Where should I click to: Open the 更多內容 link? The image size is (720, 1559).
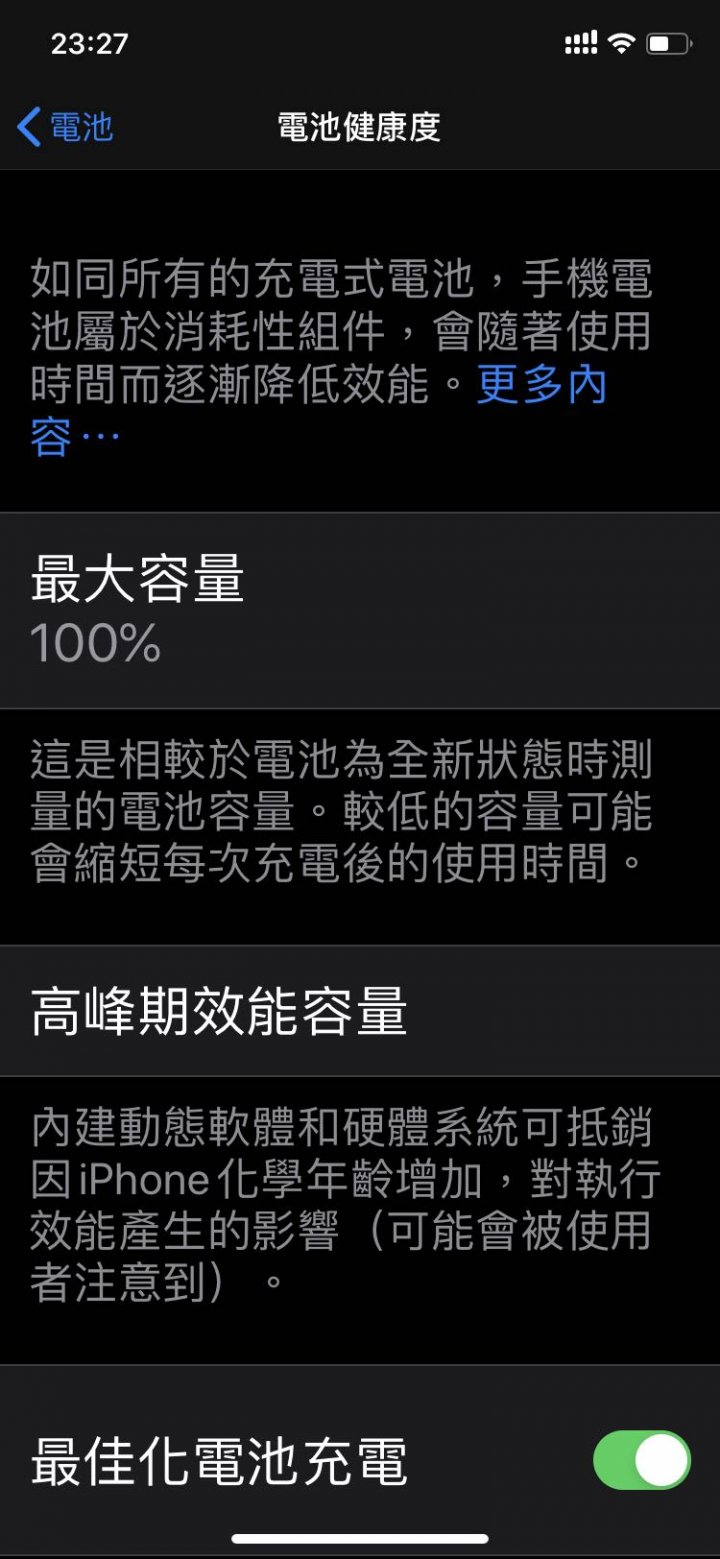point(541,386)
